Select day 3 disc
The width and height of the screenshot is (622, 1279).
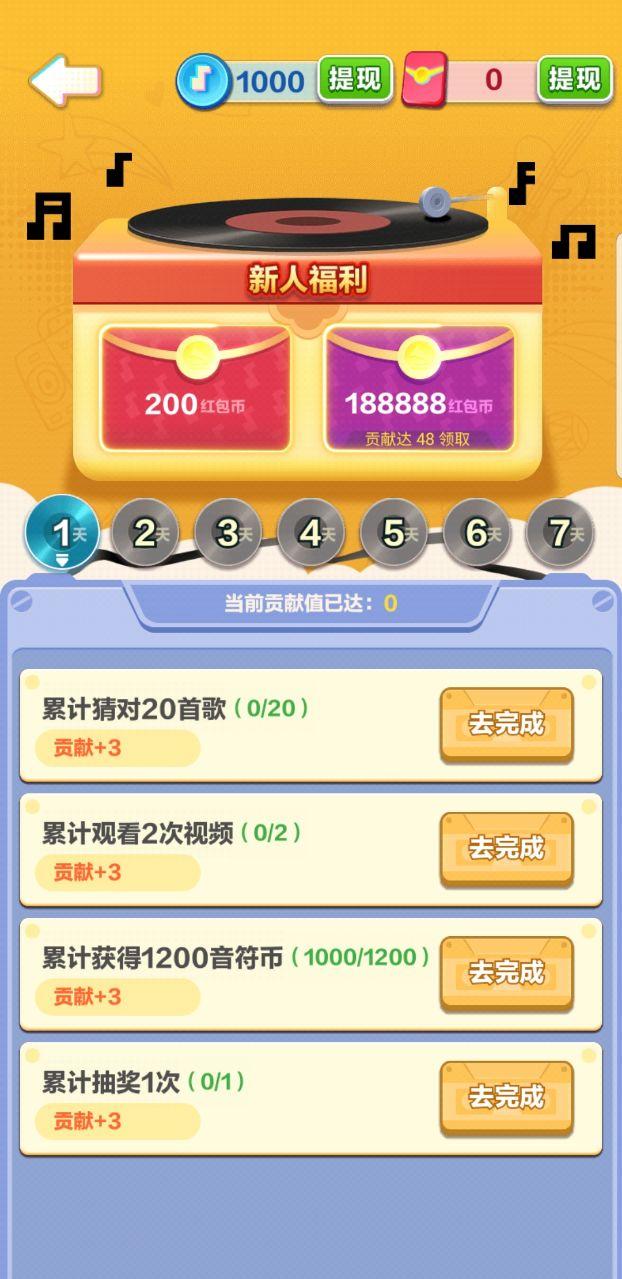pyautogui.click(x=228, y=533)
